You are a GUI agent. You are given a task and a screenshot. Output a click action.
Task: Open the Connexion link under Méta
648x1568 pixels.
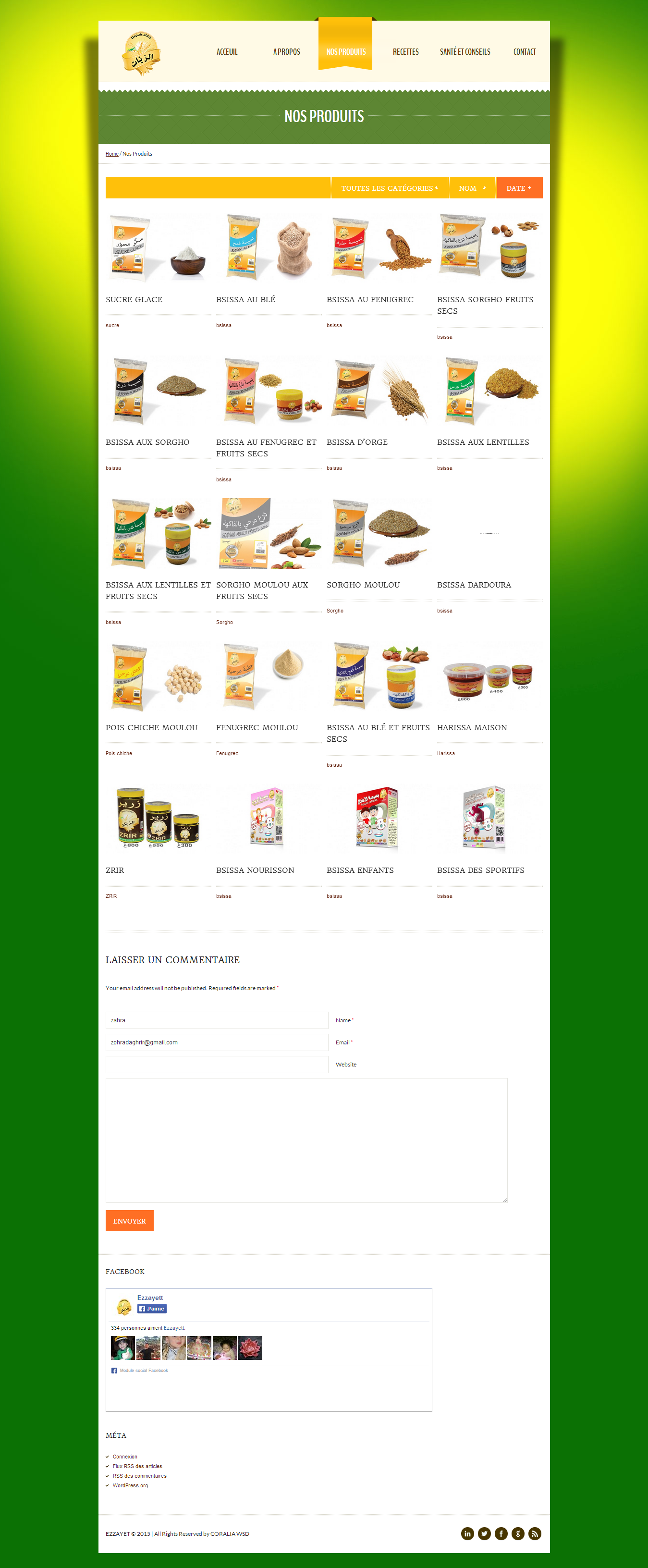point(125,1457)
